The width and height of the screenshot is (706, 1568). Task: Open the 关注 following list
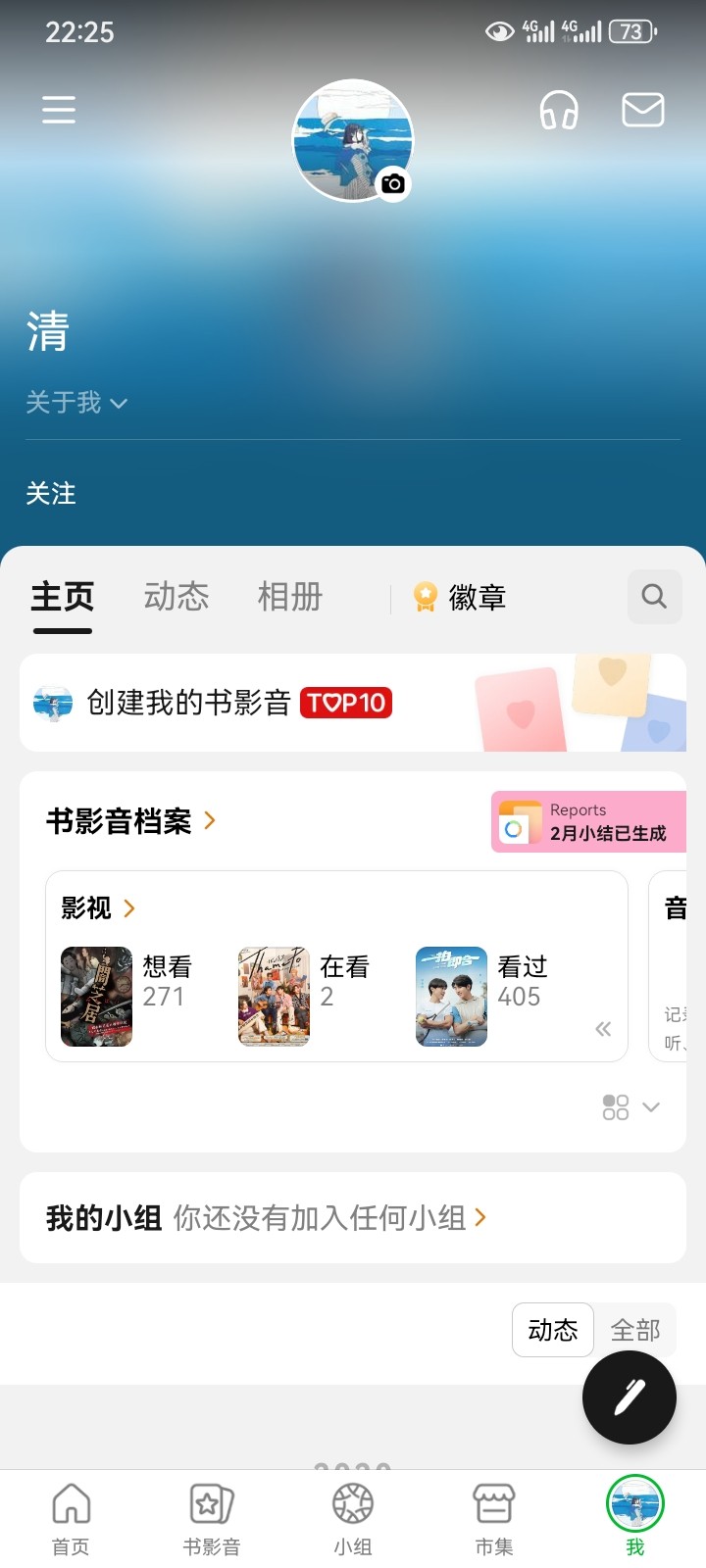(x=51, y=493)
